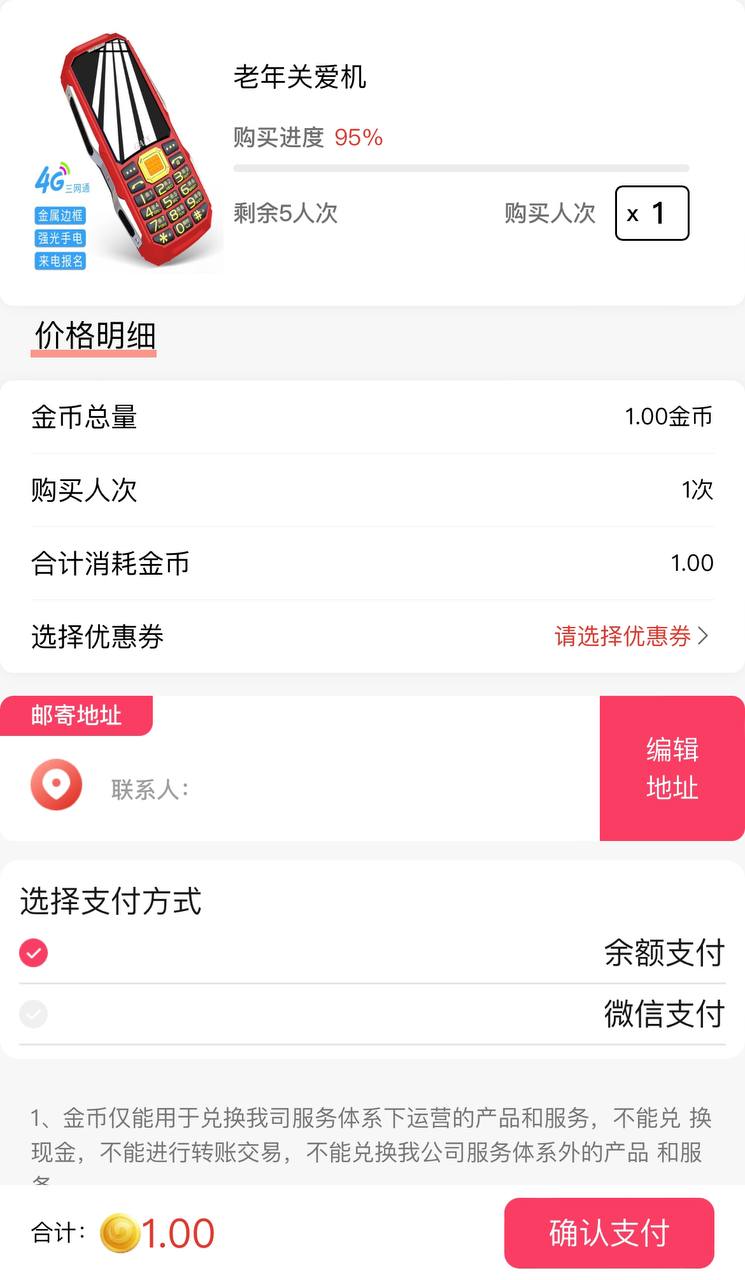Choose 微信支付 as payment method
745x1280 pixels.
pyautogui.click(x=33, y=1014)
